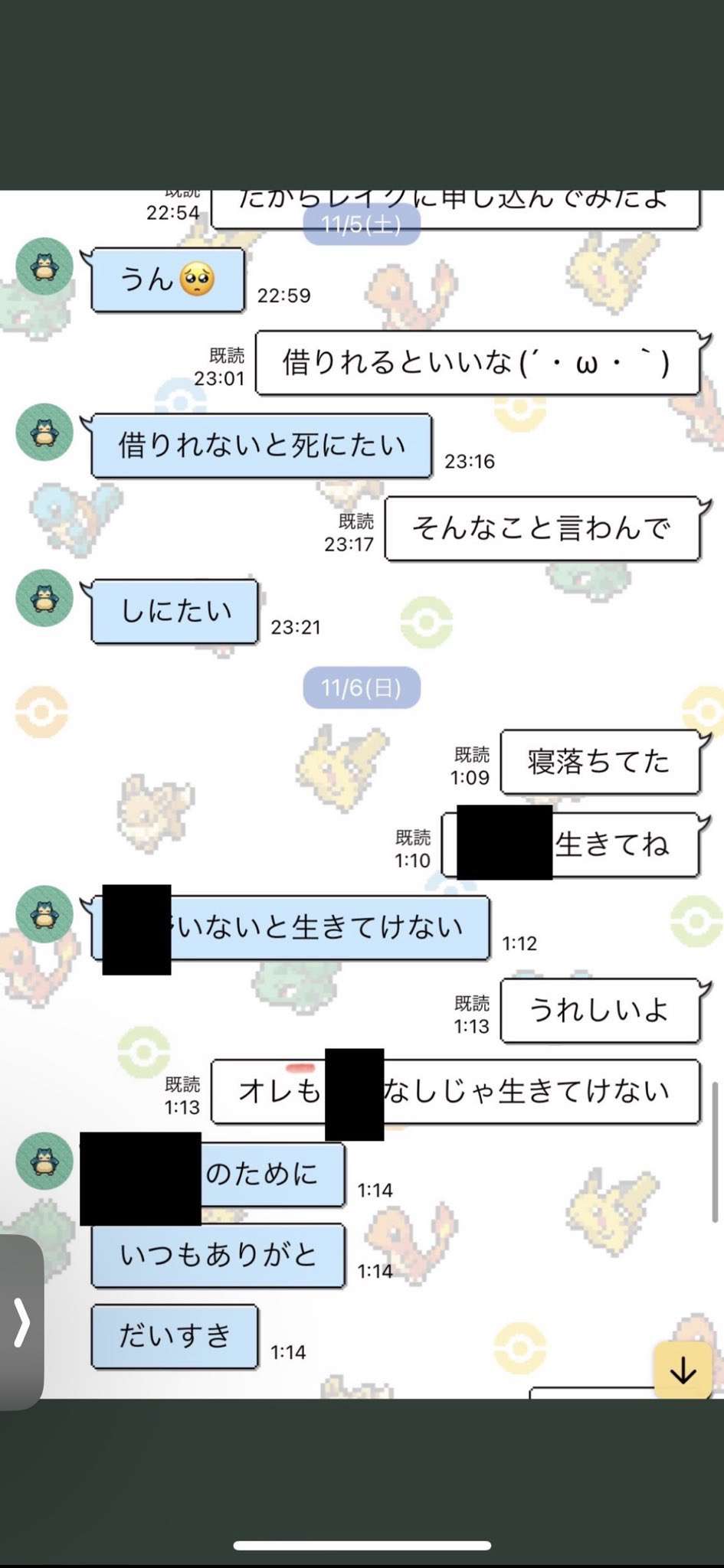The width and height of the screenshot is (724, 1568).
Task: Open profile avatar beside the 1:12 message
Action: coord(44,914)
